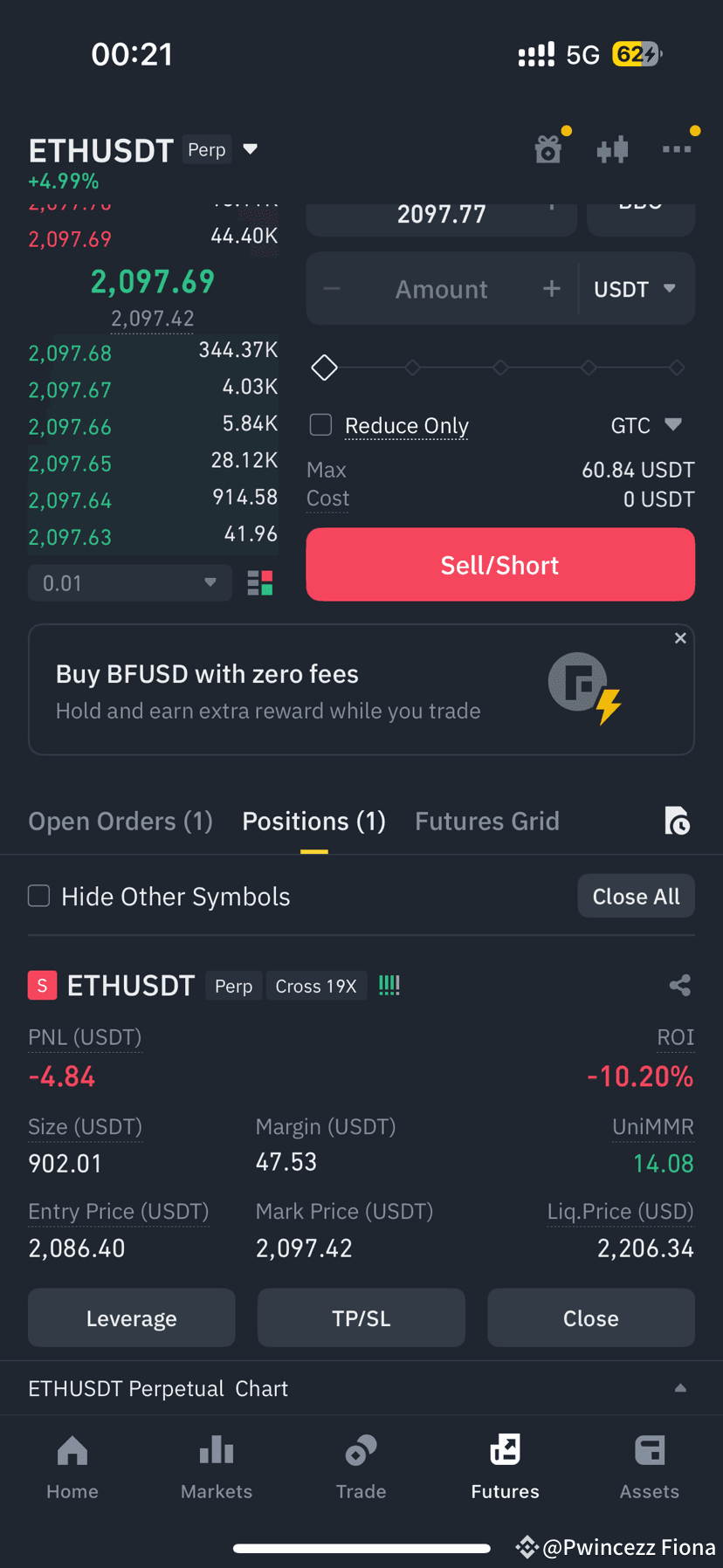Tap Close All positions button
The height and width of the screenshot is (1568, 723).
tap(637, 897)
